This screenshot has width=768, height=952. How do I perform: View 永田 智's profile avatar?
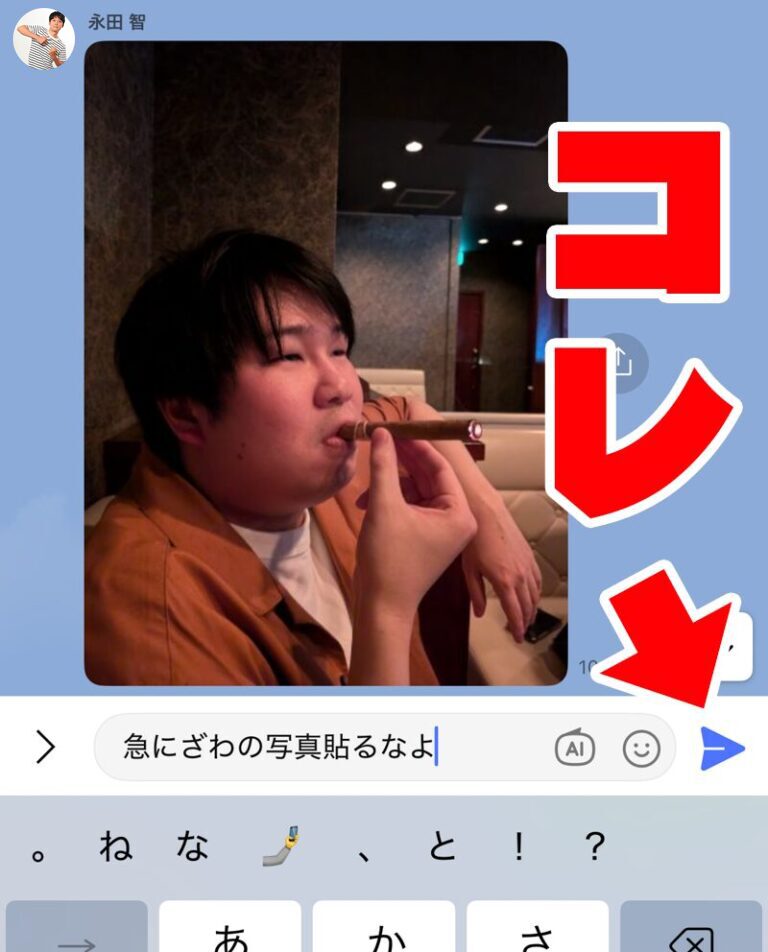pos(43,38)
